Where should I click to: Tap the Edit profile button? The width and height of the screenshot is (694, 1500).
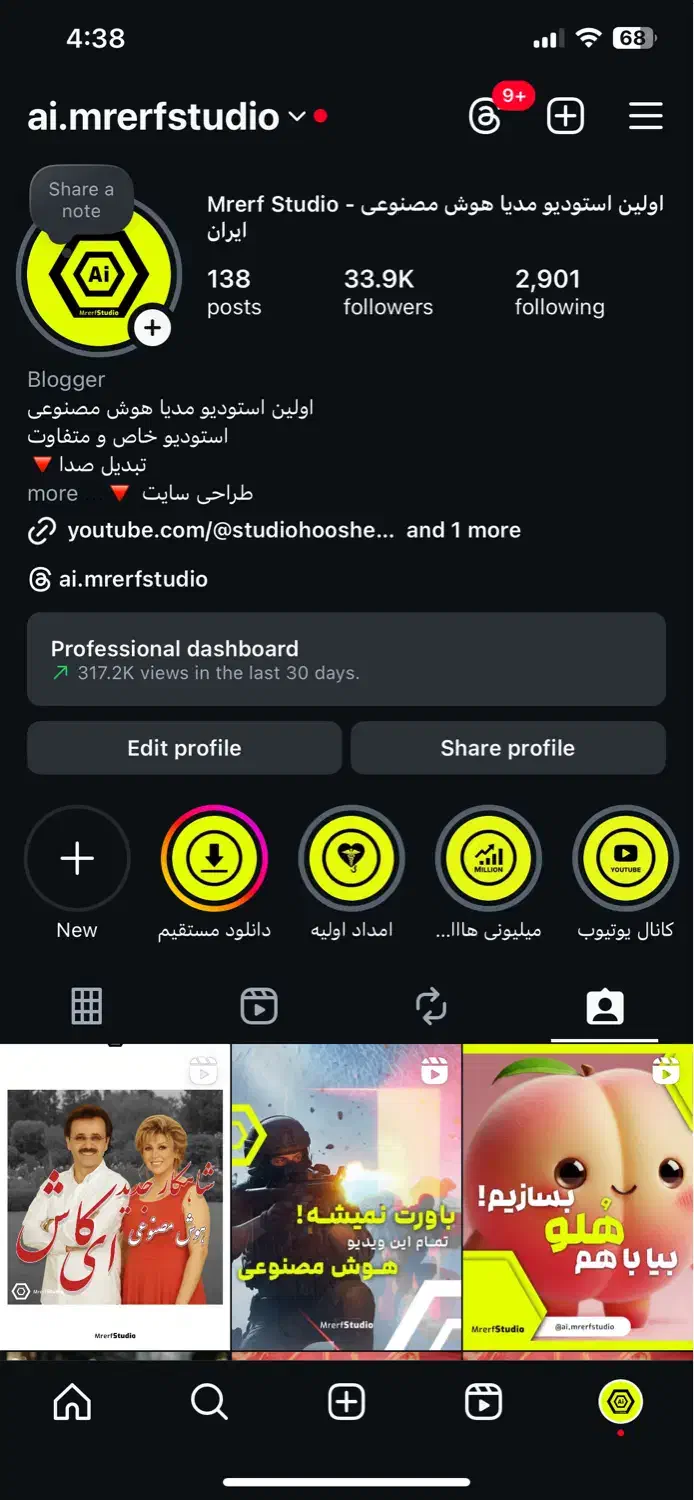(184, 748)
